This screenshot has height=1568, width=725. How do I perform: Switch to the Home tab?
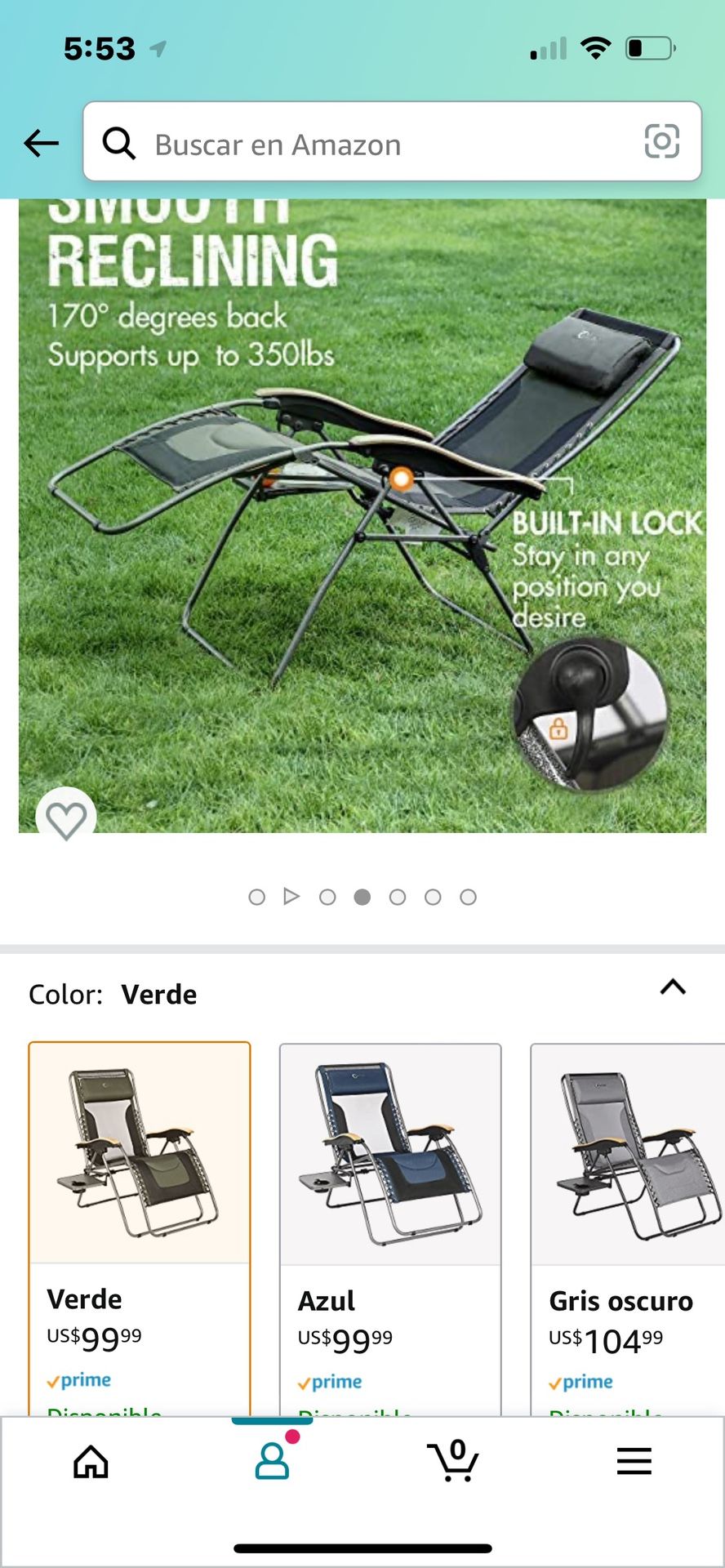(x=91, y=1462)
